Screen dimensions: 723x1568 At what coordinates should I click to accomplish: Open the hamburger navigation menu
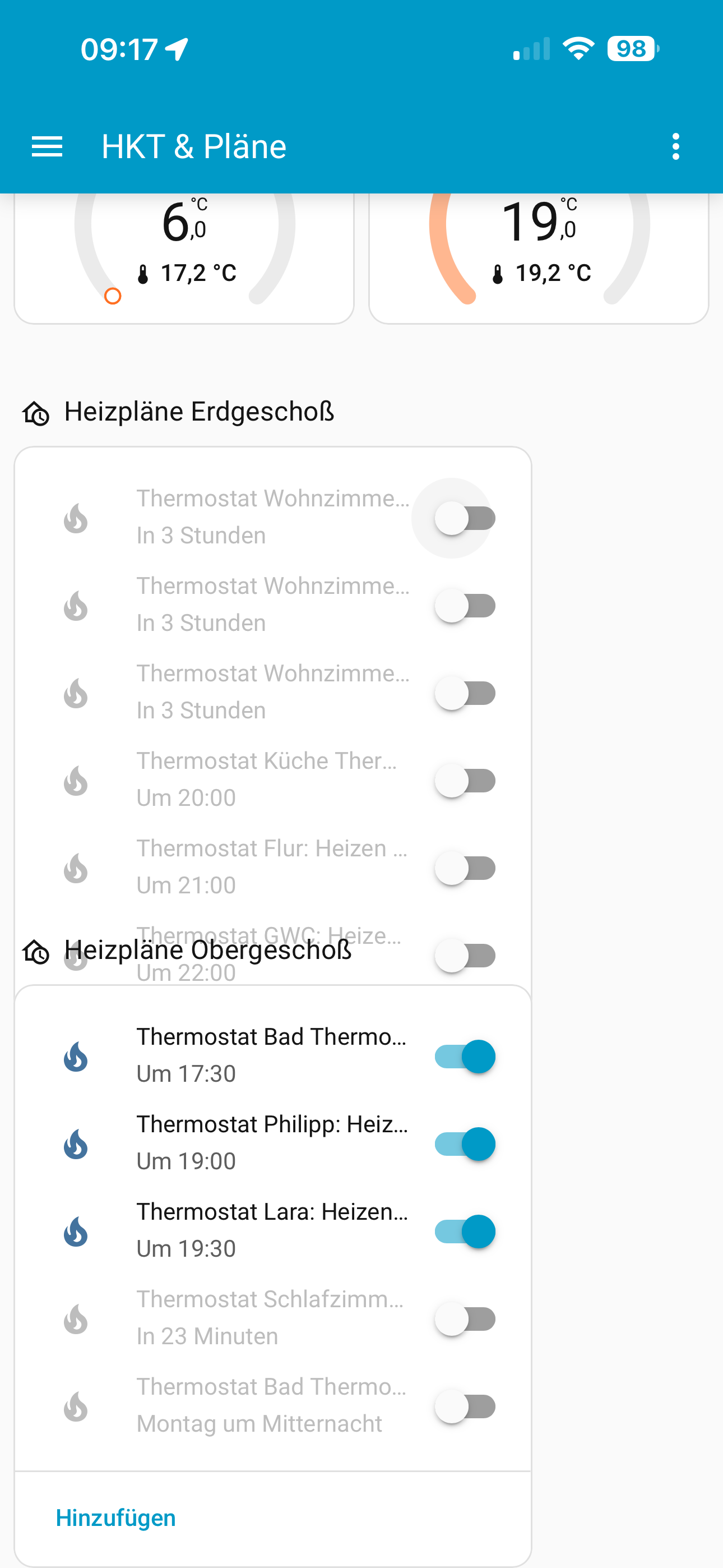click(x=47, y=147)
